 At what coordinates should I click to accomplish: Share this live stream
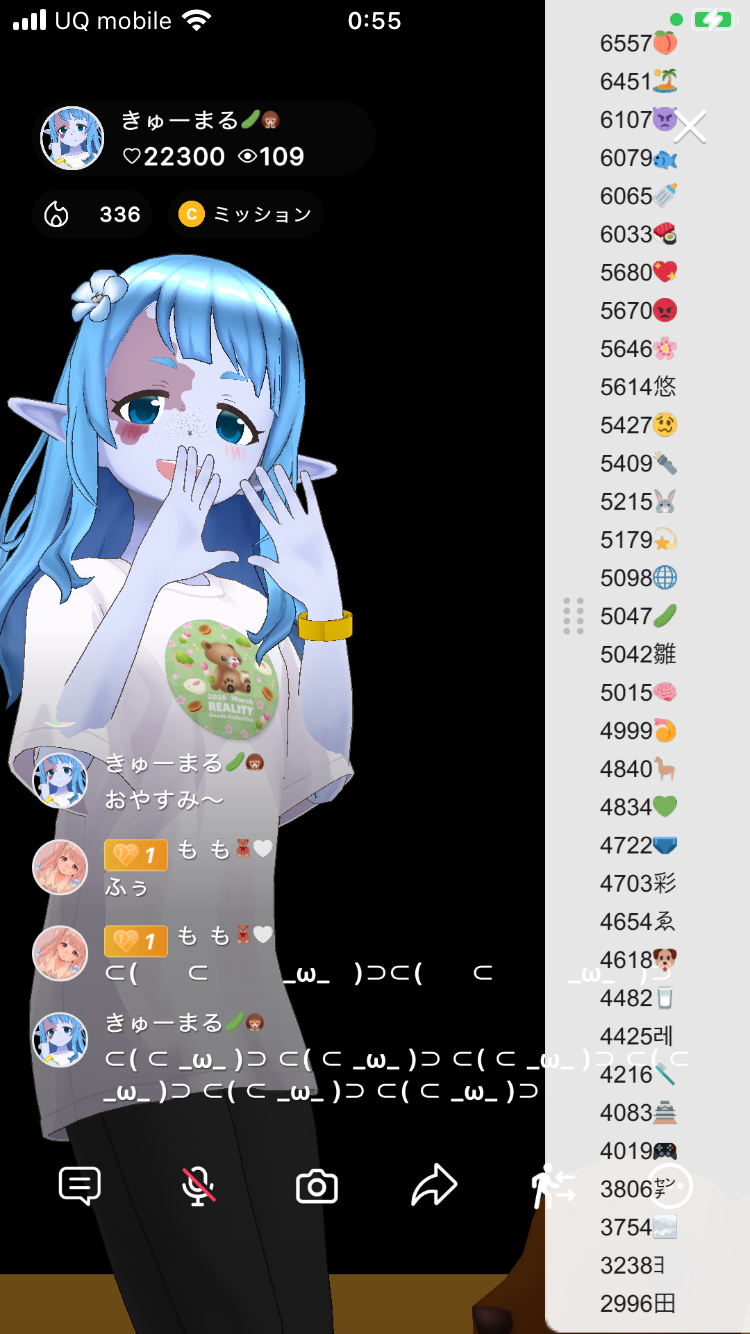point(434,1187)
